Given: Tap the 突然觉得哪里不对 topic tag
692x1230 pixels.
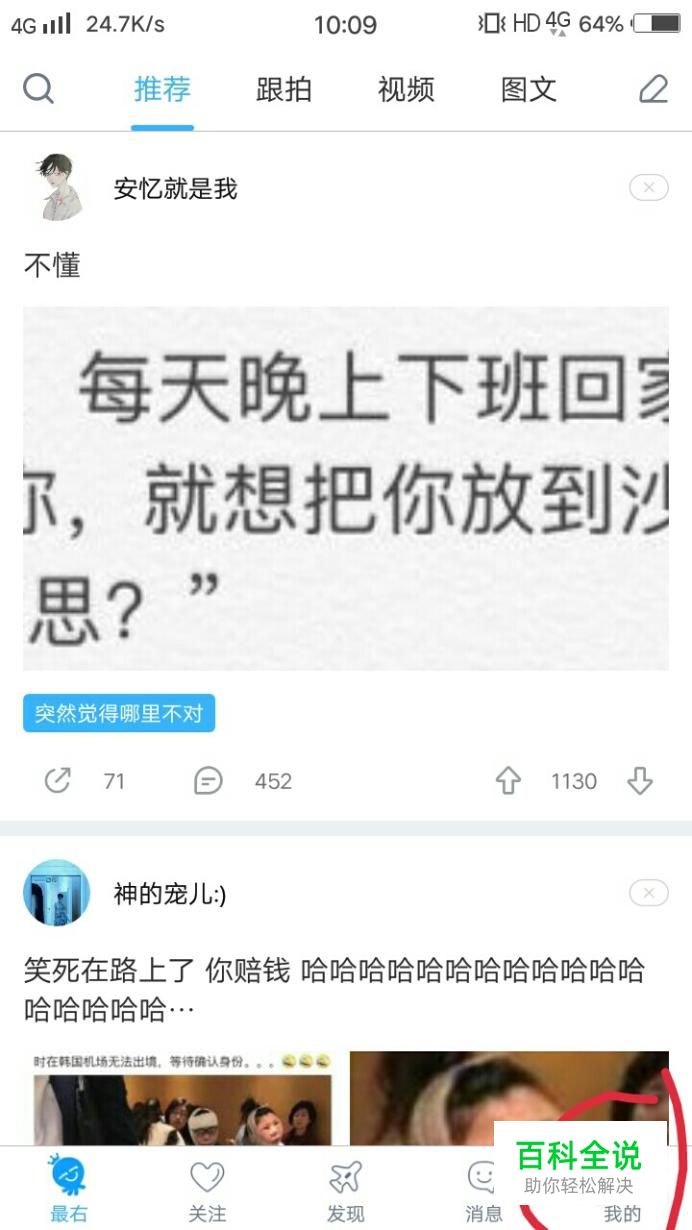Looking at the screenshot, I should pos(119,713).
